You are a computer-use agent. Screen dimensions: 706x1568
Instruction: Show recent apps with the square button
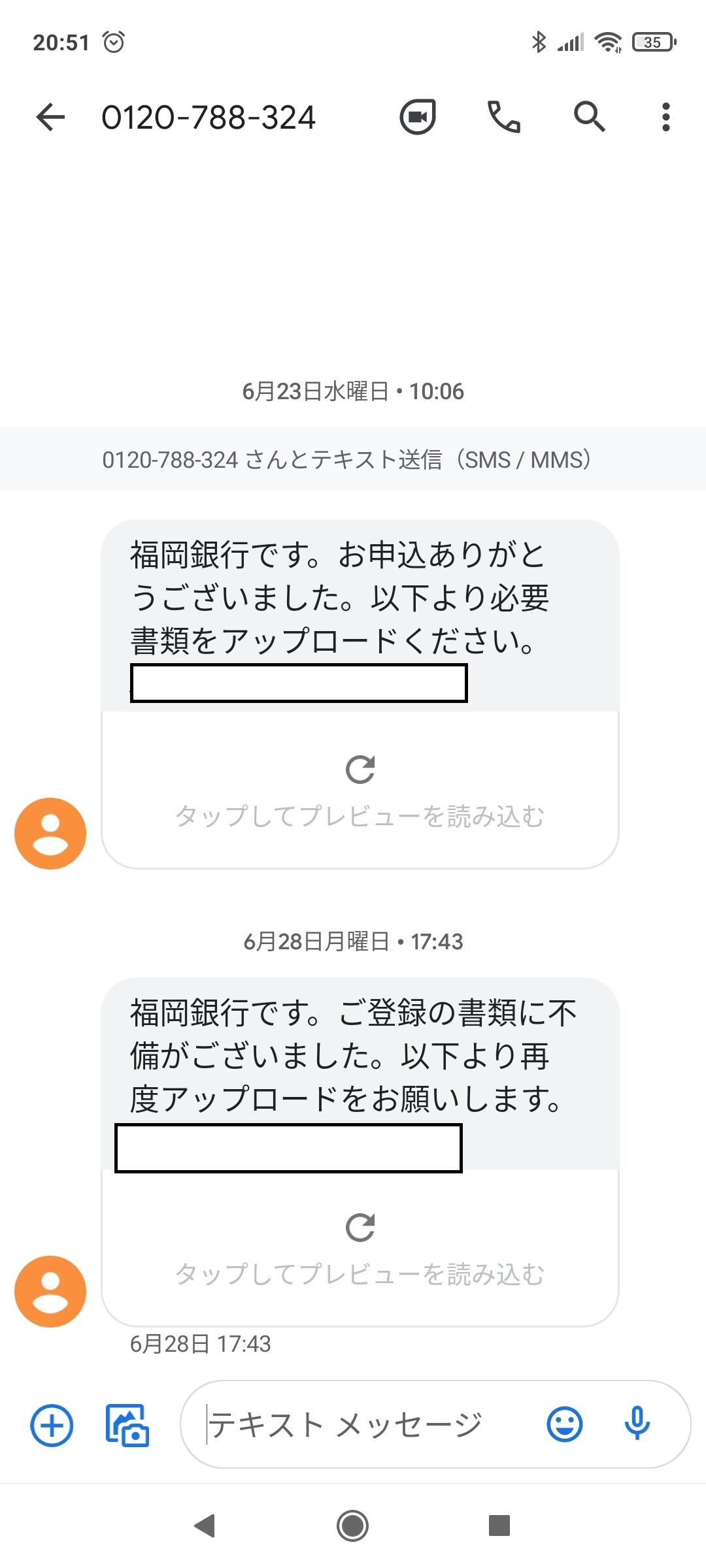click(499, 1526)
